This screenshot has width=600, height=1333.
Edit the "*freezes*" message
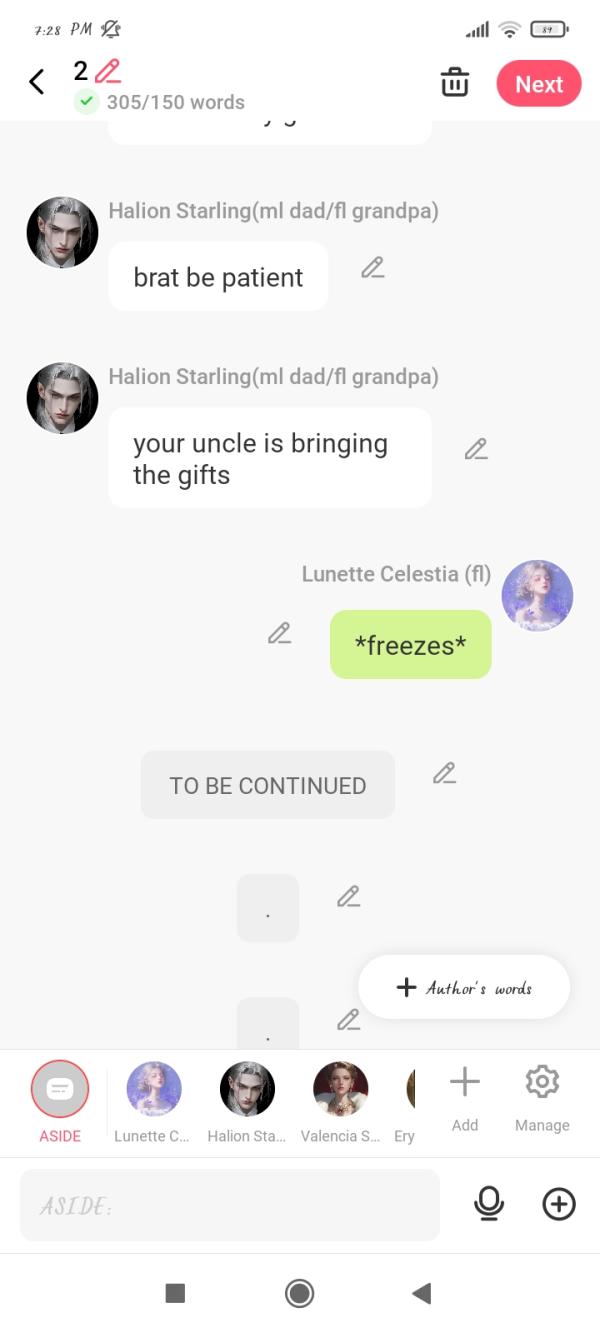tap(279, 633)
